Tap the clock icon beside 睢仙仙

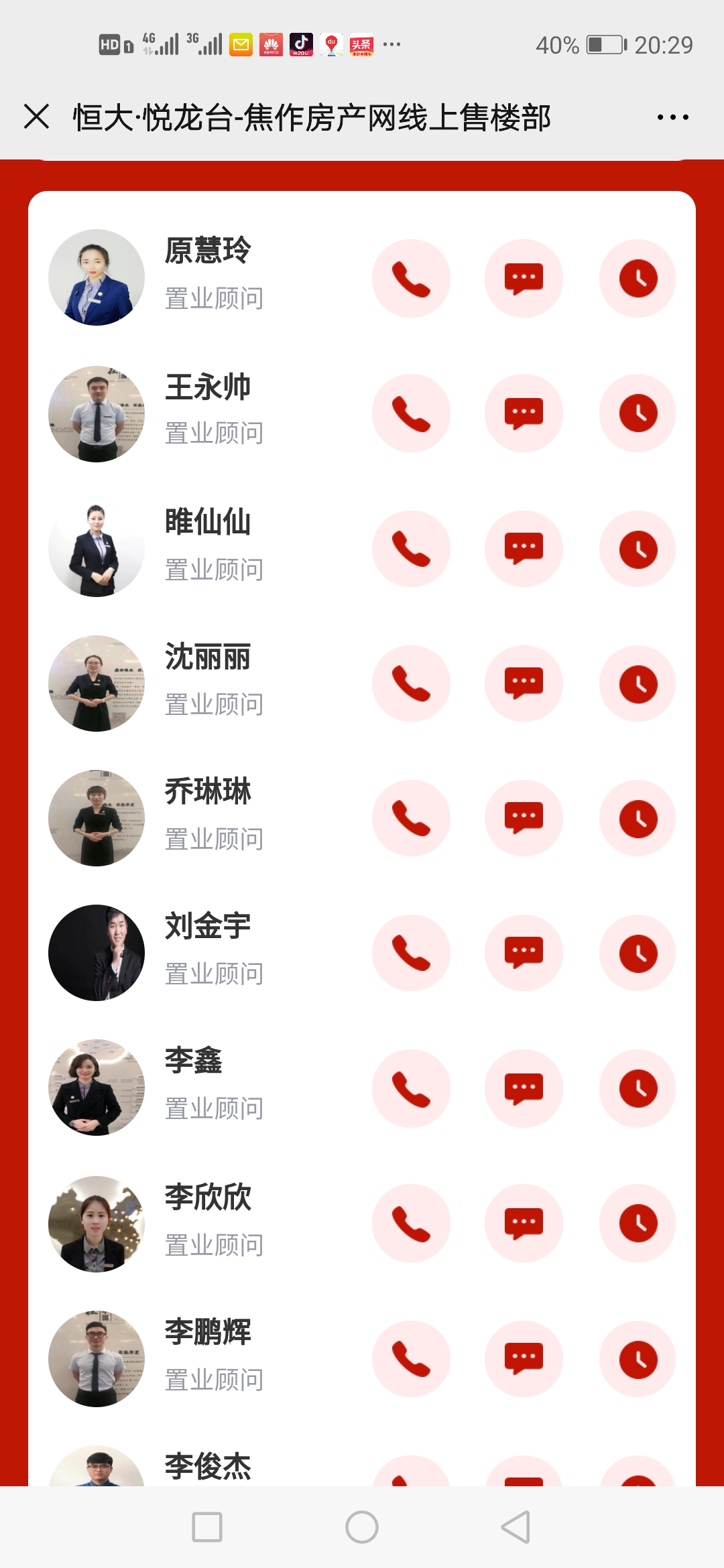[x=638, y=549]
